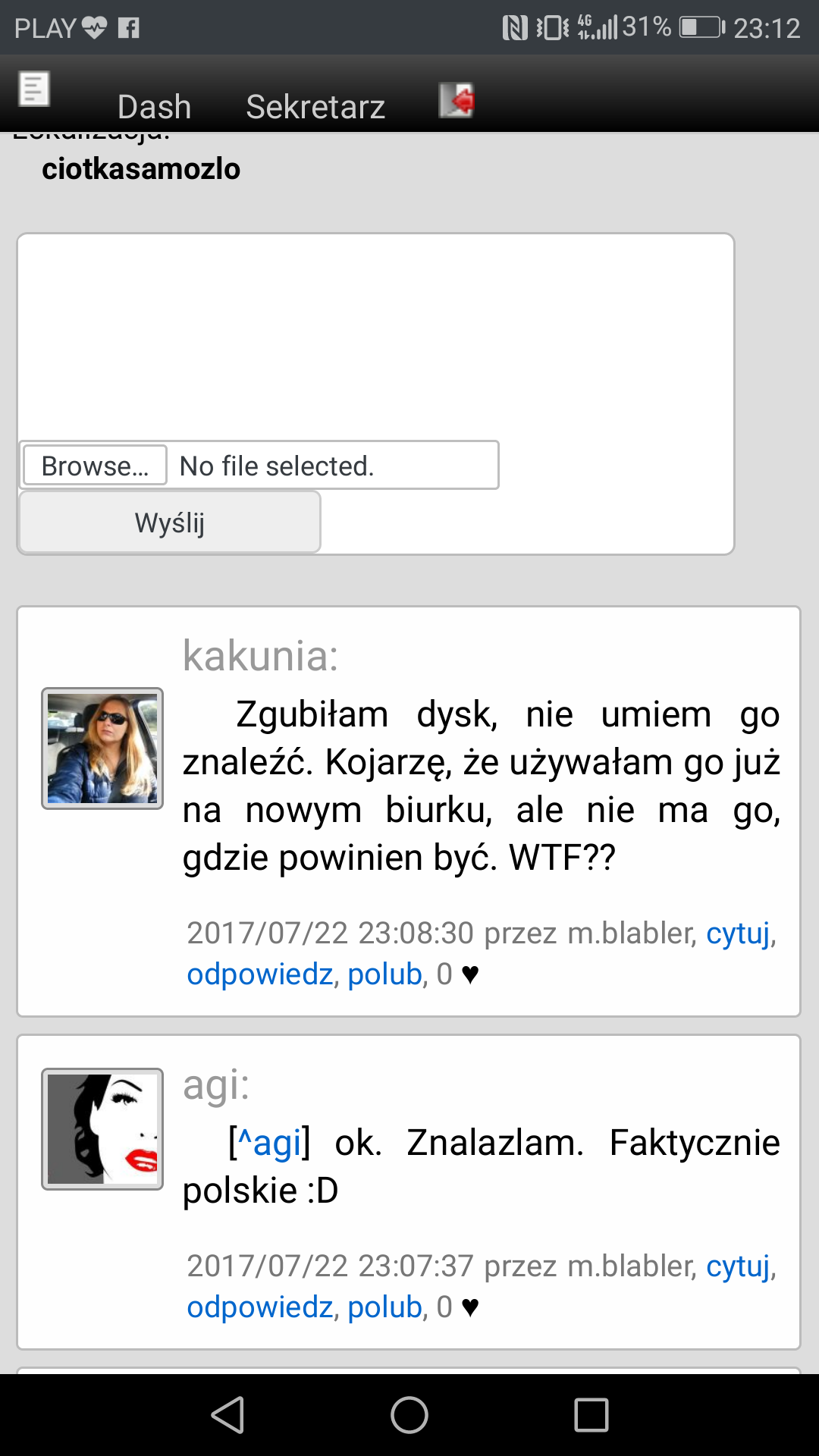Go to the home screen
The height and width of the screenshot is (1456, 819).
pyautogui.click(x=409, y=1415)
